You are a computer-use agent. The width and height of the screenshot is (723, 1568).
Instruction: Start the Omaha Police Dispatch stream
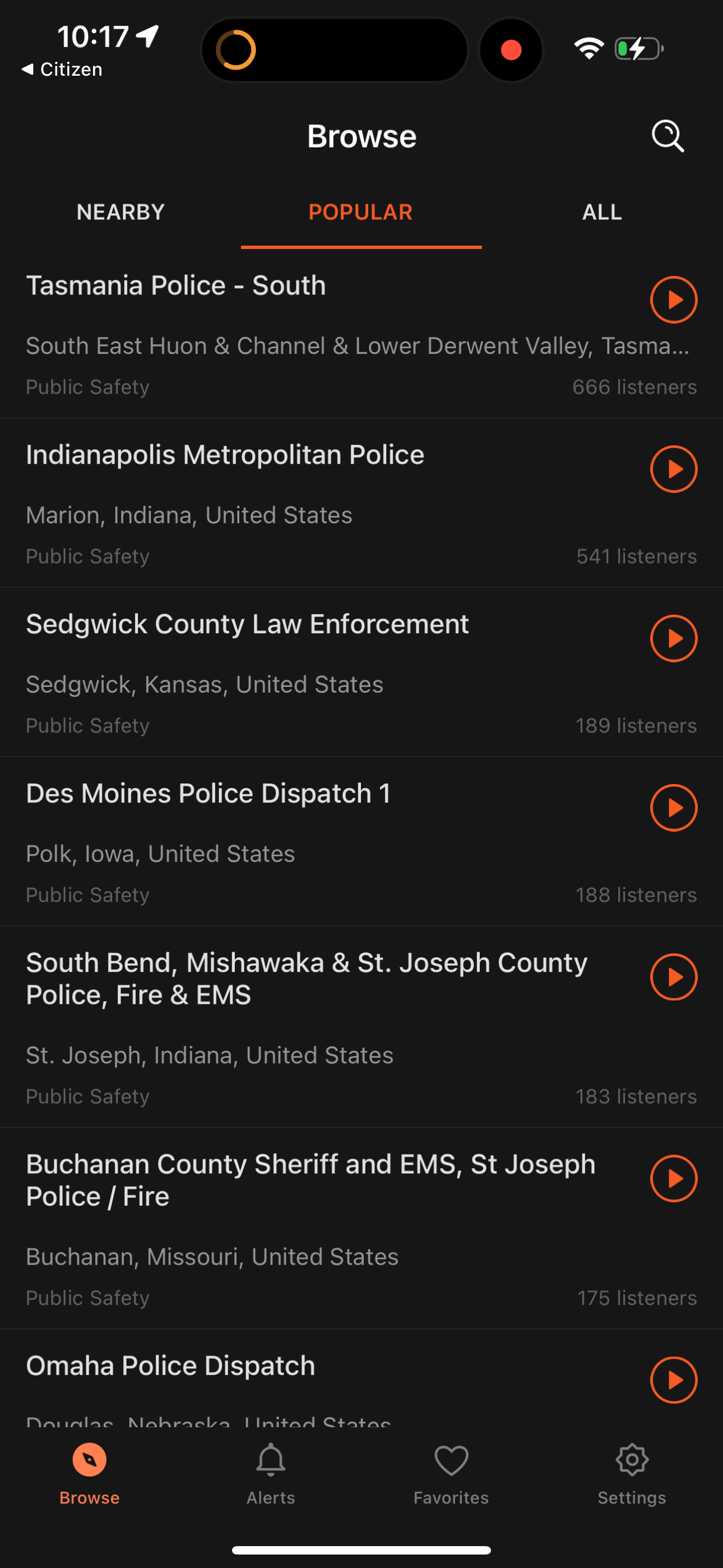tap(674, 1381)
